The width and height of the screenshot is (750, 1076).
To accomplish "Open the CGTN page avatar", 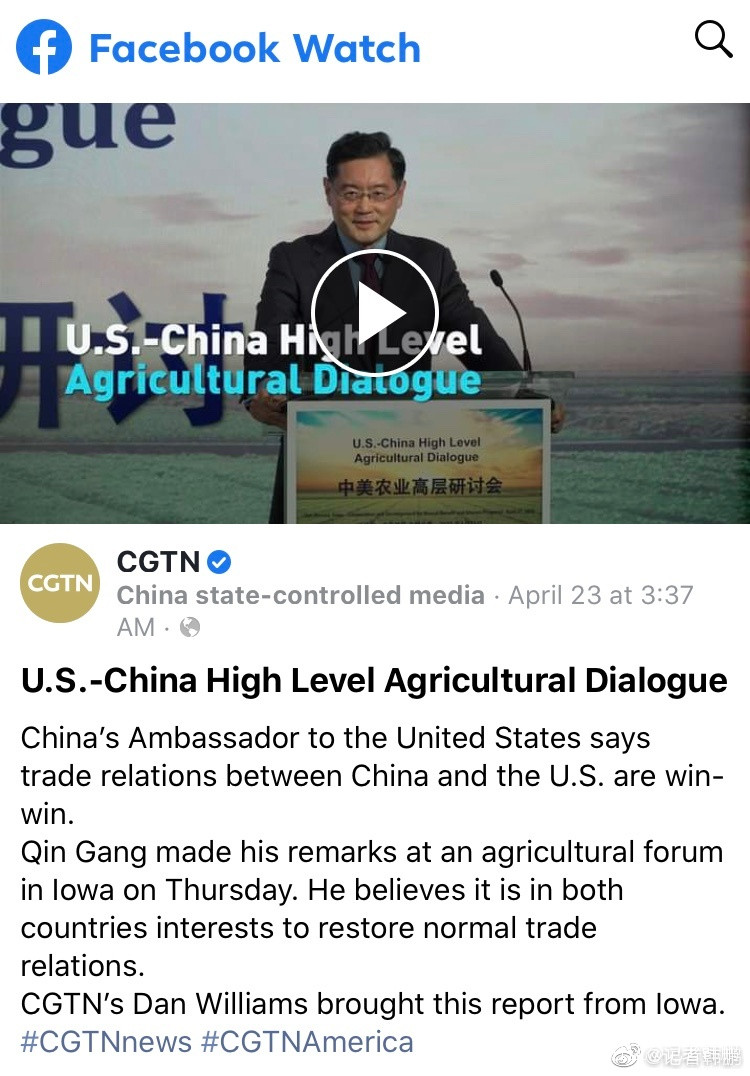I will pyautogui.click(x=60, y=583).
